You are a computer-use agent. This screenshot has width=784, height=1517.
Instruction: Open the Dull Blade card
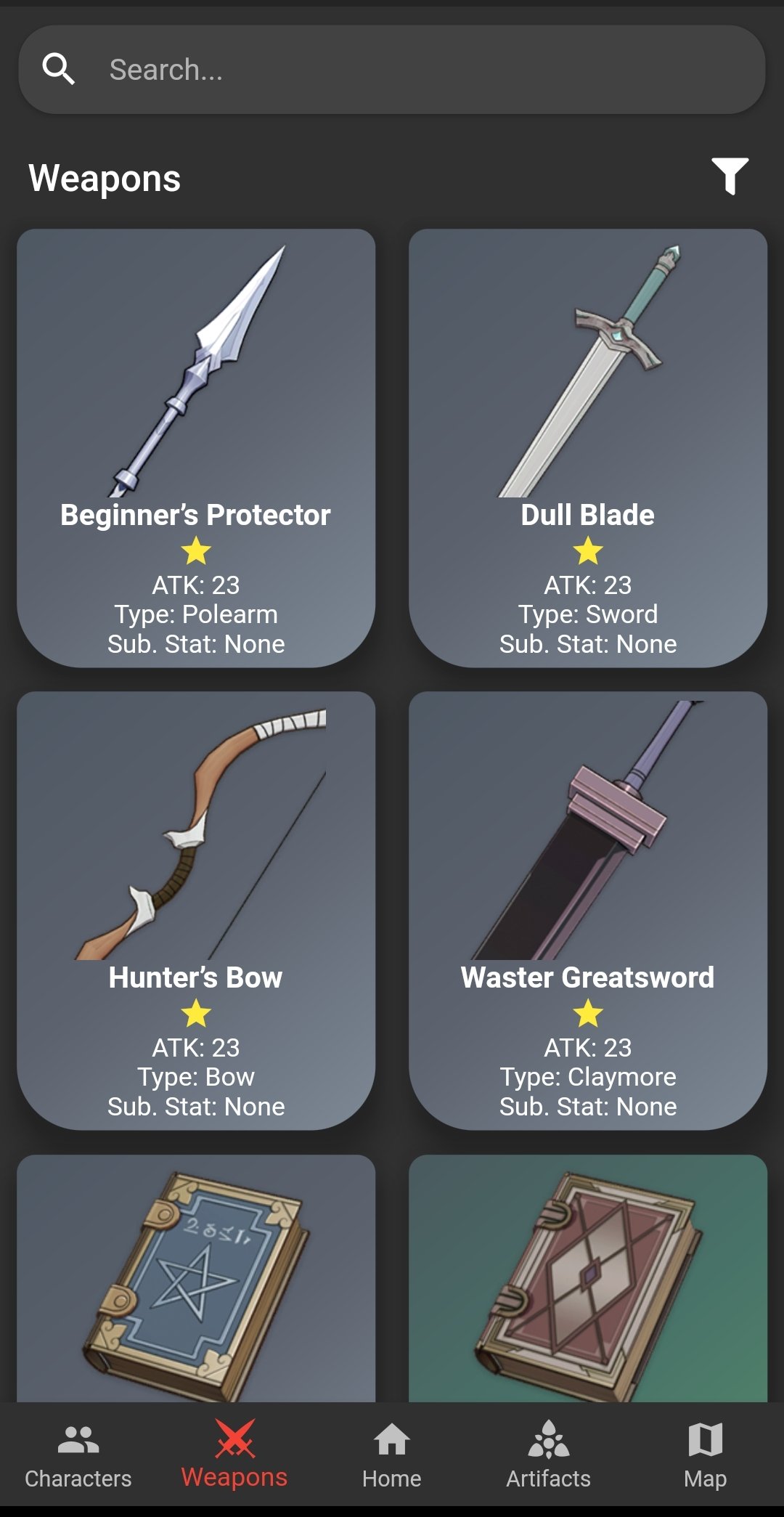coord(588,447)
